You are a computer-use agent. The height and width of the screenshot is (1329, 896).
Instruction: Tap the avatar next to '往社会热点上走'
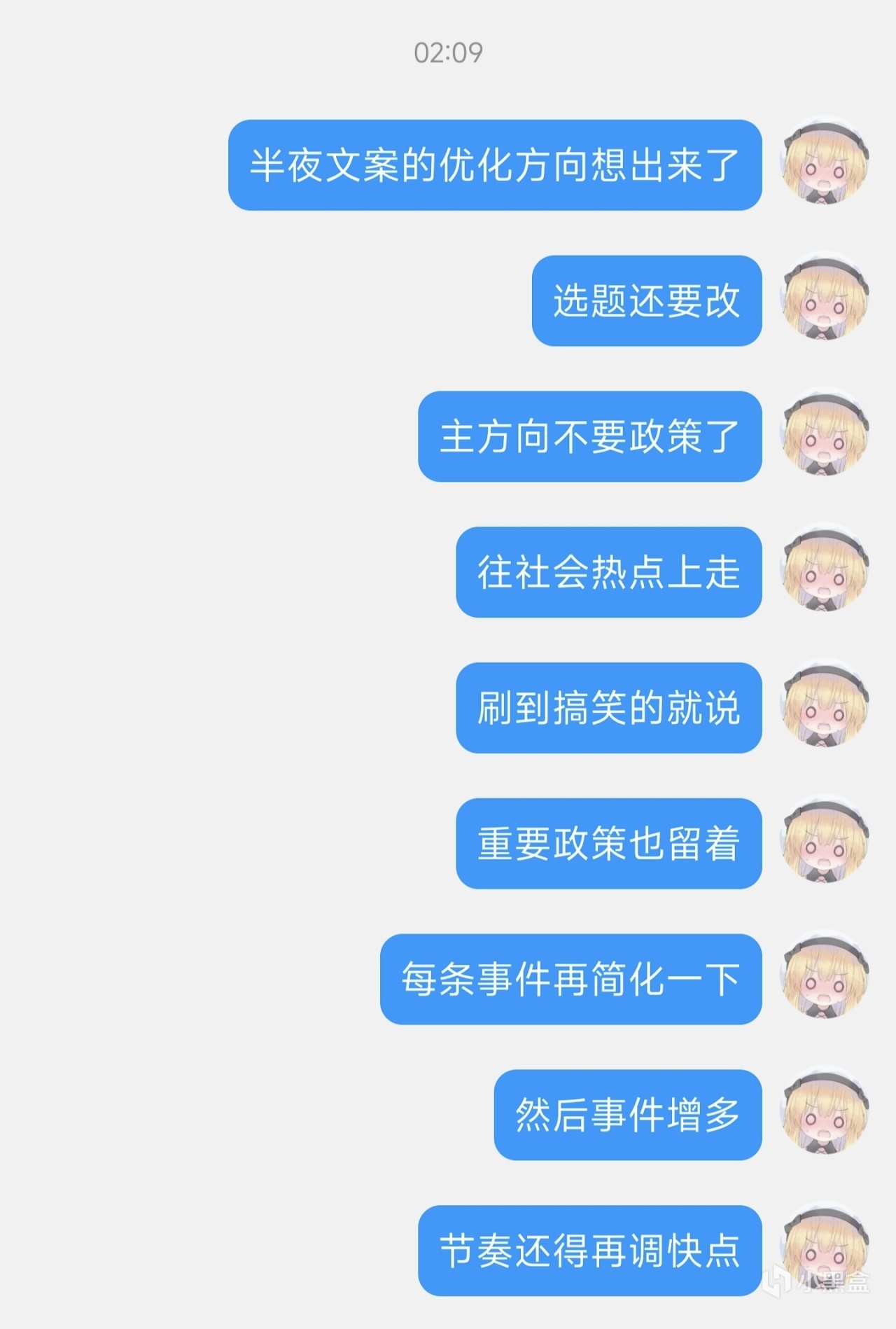point(825,571)
